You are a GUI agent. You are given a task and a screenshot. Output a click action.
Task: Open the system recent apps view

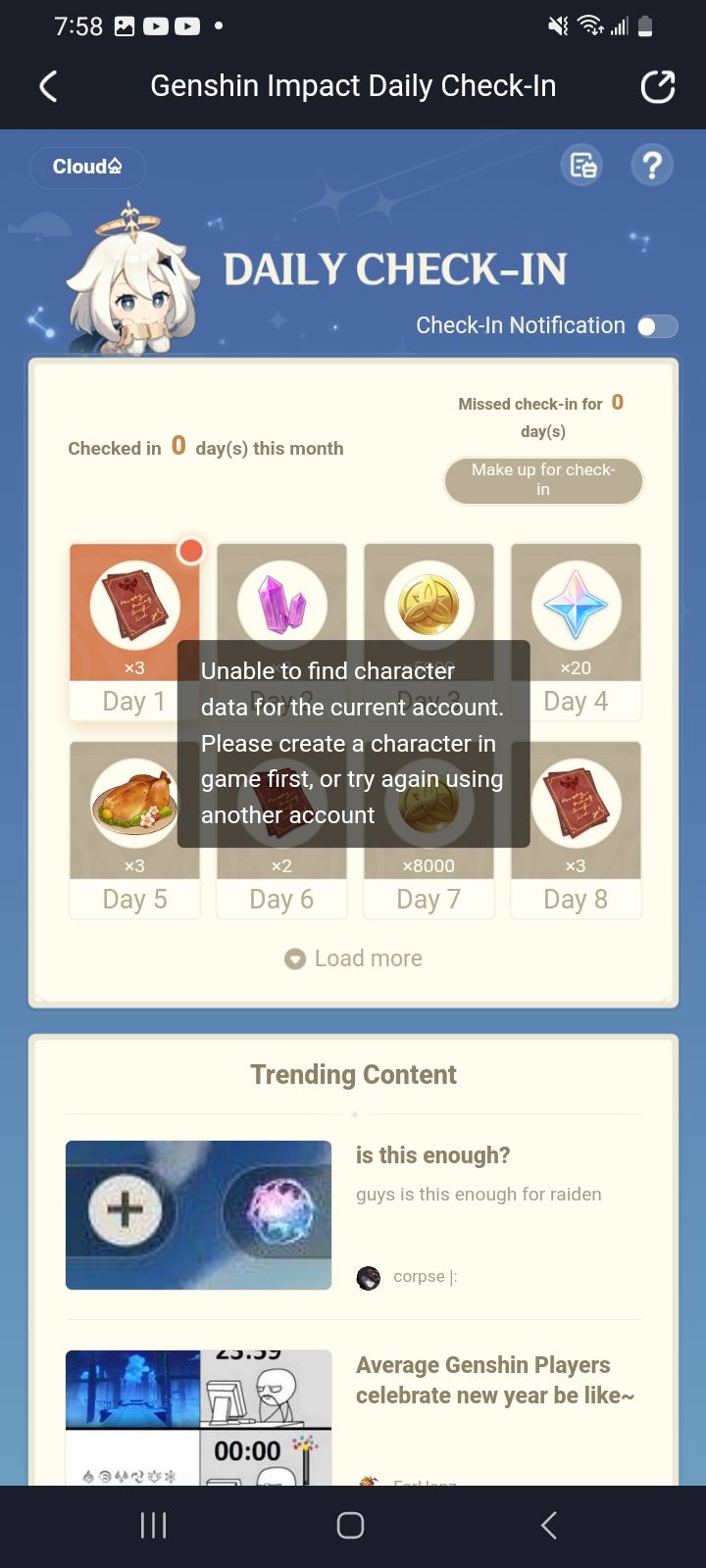pos(154,1525)
